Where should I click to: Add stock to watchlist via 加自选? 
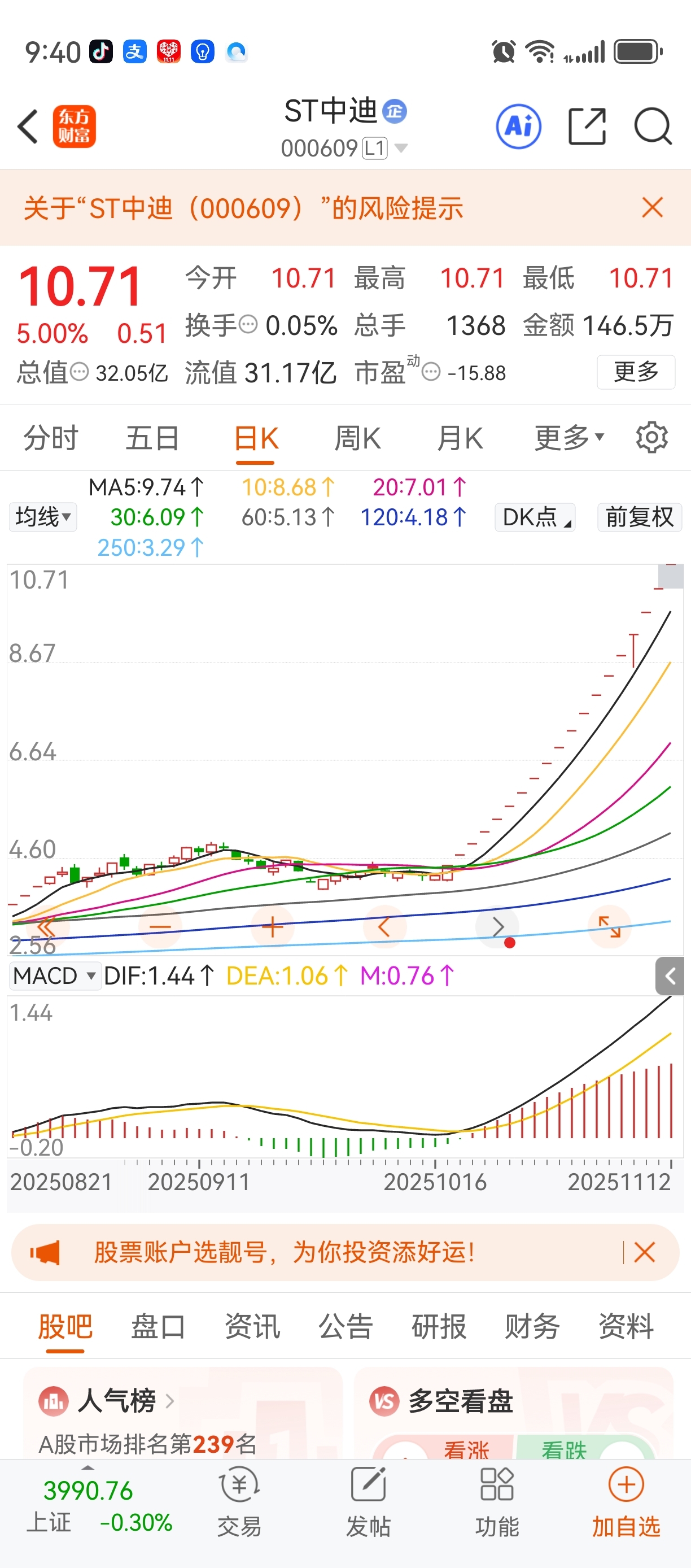coord(626,1501)
